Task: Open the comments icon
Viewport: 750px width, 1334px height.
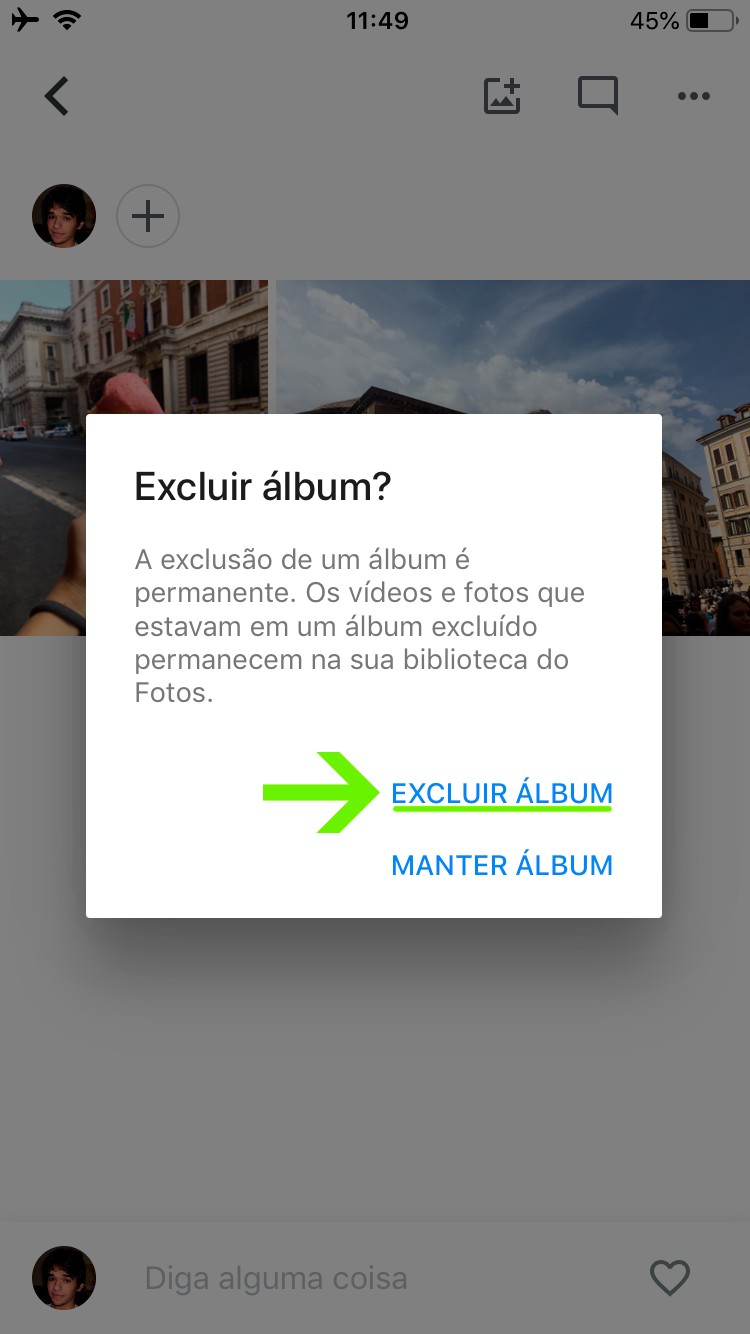Action: click(597, 96)
